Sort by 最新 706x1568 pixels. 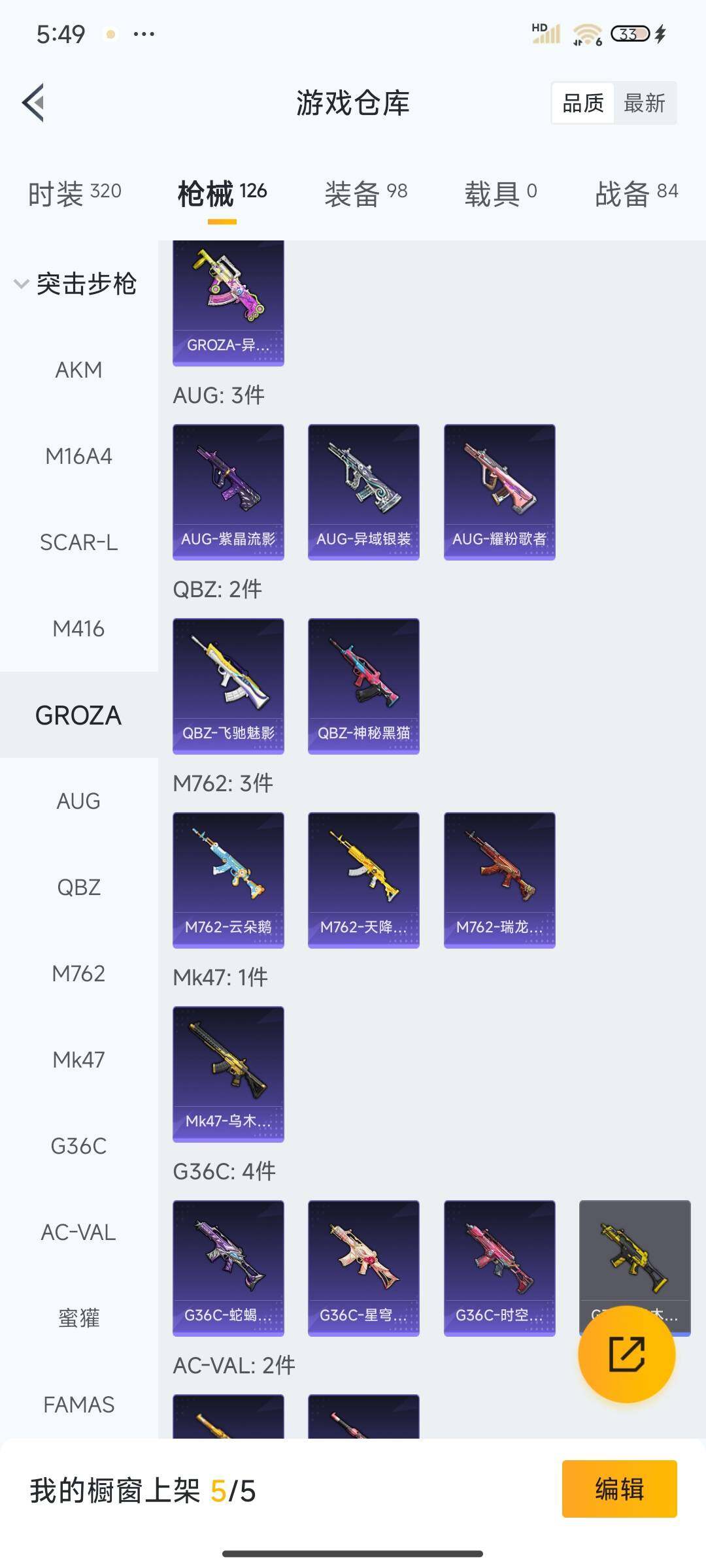(x=644, y=103)
